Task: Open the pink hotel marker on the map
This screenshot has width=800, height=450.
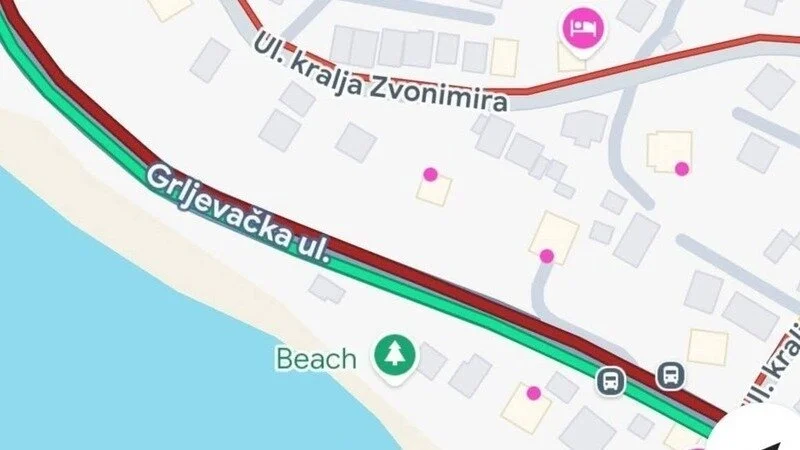Action: click(x=579, y=27)
